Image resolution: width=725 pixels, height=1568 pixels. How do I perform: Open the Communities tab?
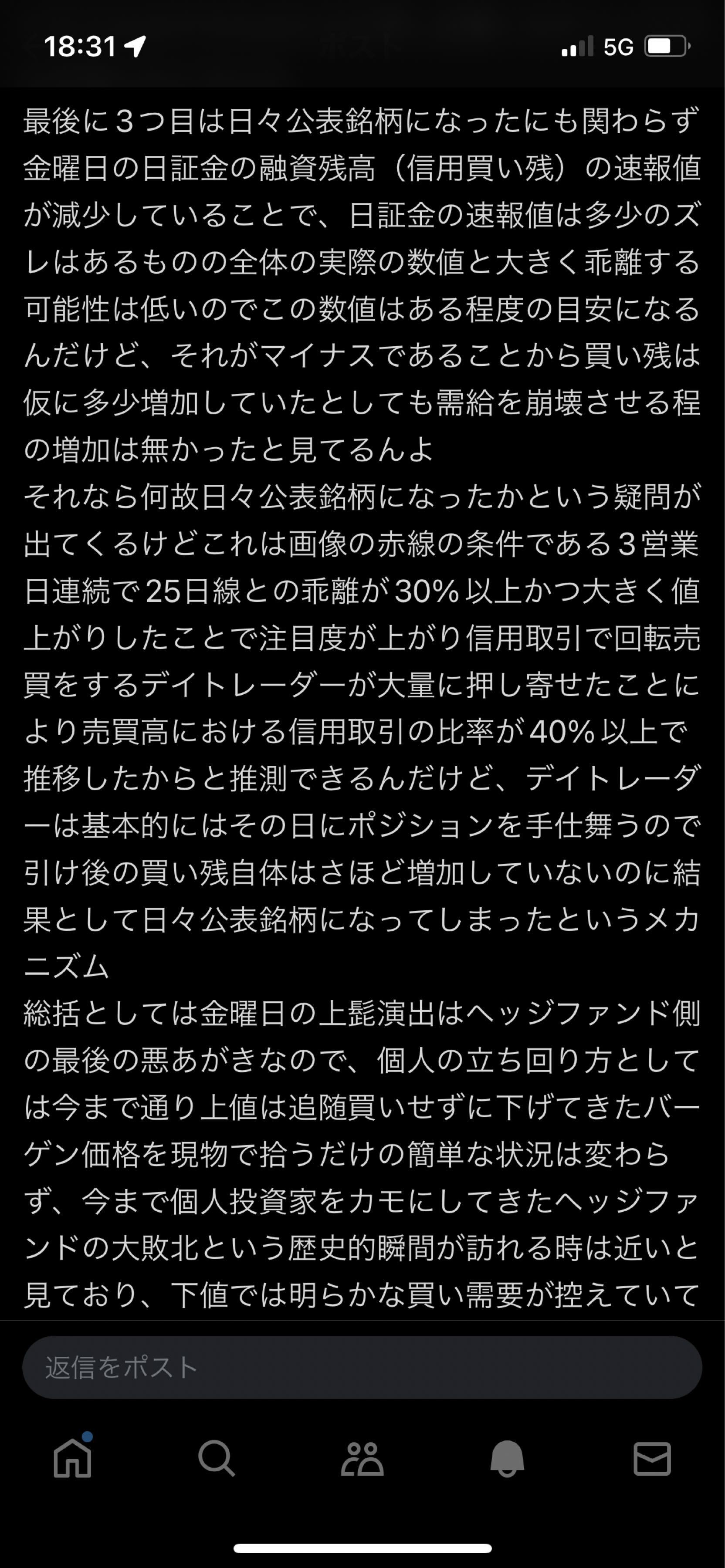(362, 1458)
